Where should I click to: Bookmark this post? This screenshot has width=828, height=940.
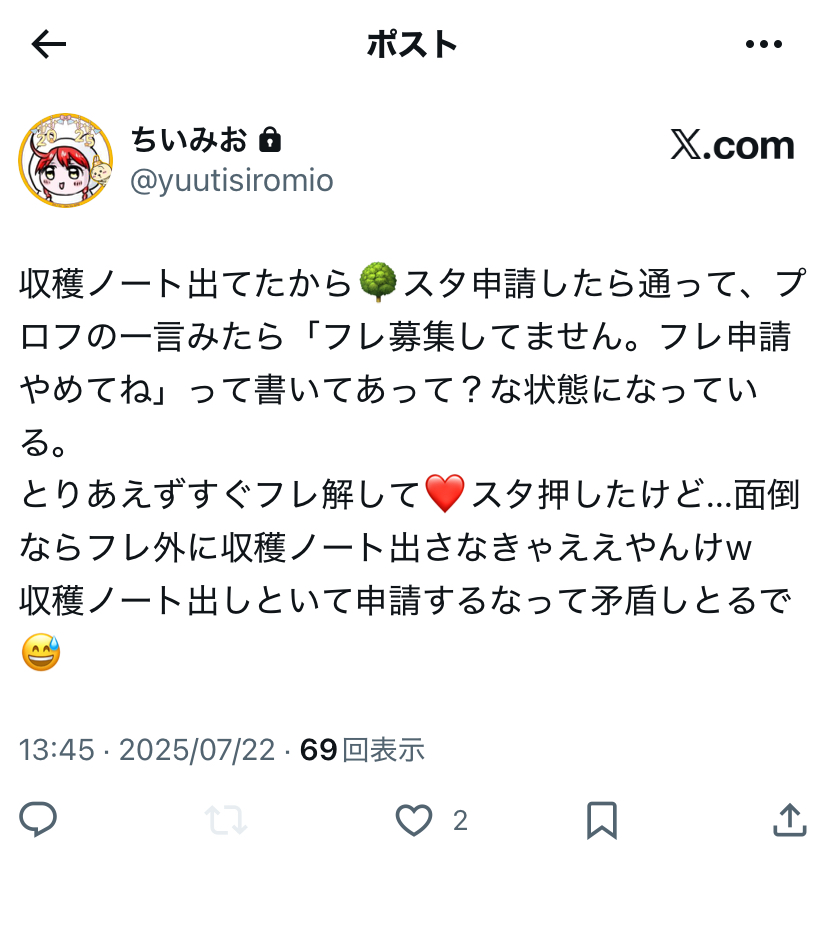click(x=601, y=820)
